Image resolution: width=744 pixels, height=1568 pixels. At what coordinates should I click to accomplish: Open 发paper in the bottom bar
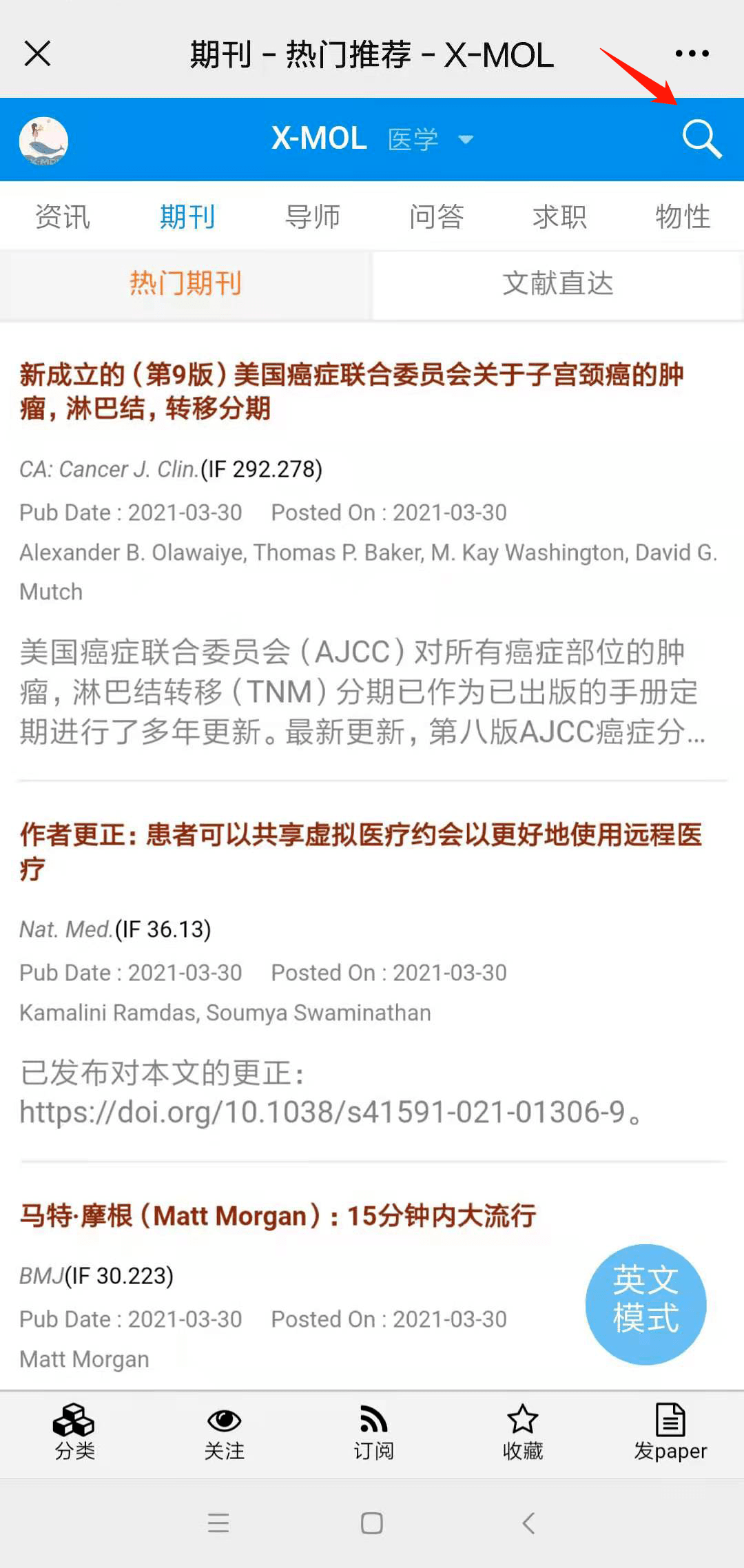click(x=670, y=1433)
